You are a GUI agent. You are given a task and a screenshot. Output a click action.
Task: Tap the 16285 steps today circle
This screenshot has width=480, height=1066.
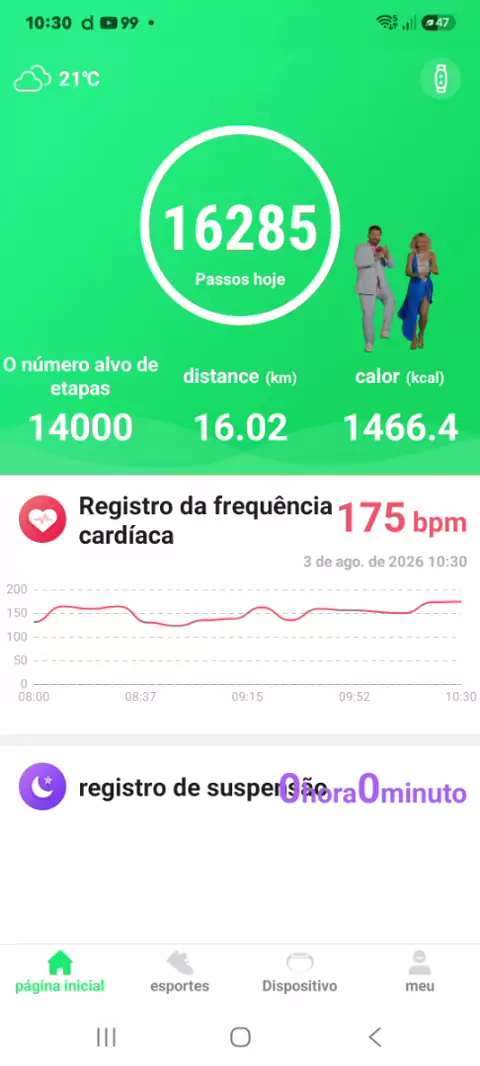click(x=240, y=224)
